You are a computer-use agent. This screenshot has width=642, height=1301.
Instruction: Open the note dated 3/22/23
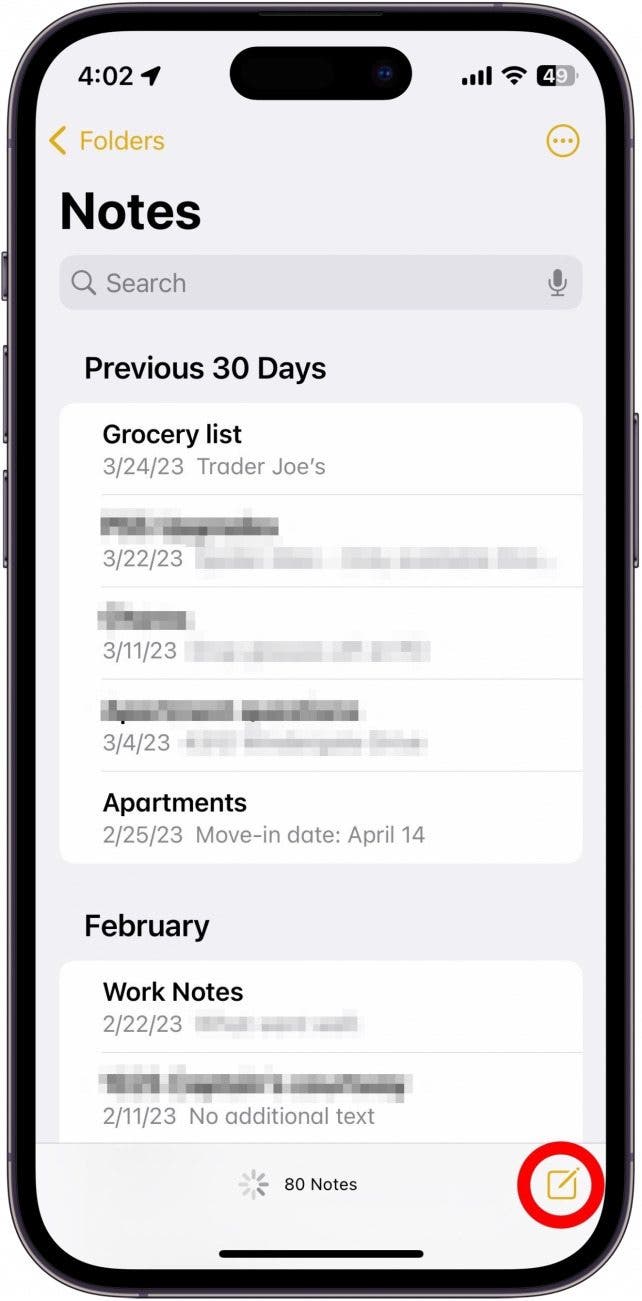pos(321,541)
